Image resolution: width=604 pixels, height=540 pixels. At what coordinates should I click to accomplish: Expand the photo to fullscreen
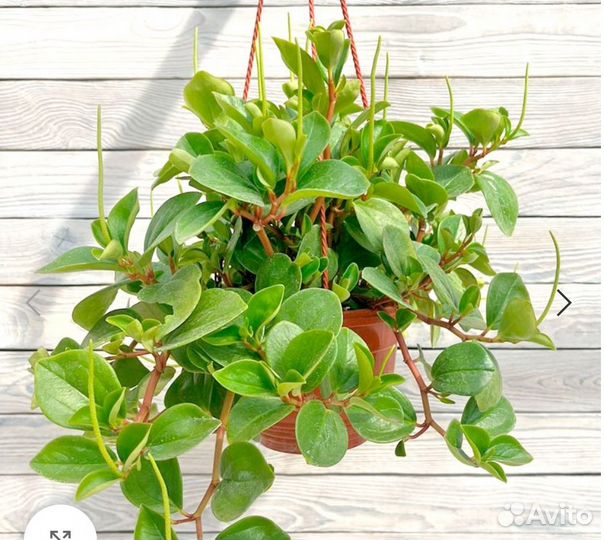click(60, 530)
